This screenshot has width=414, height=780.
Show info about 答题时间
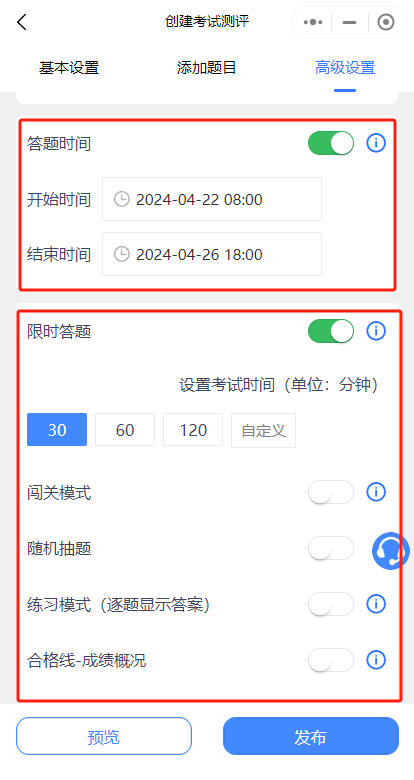(376, 143)
